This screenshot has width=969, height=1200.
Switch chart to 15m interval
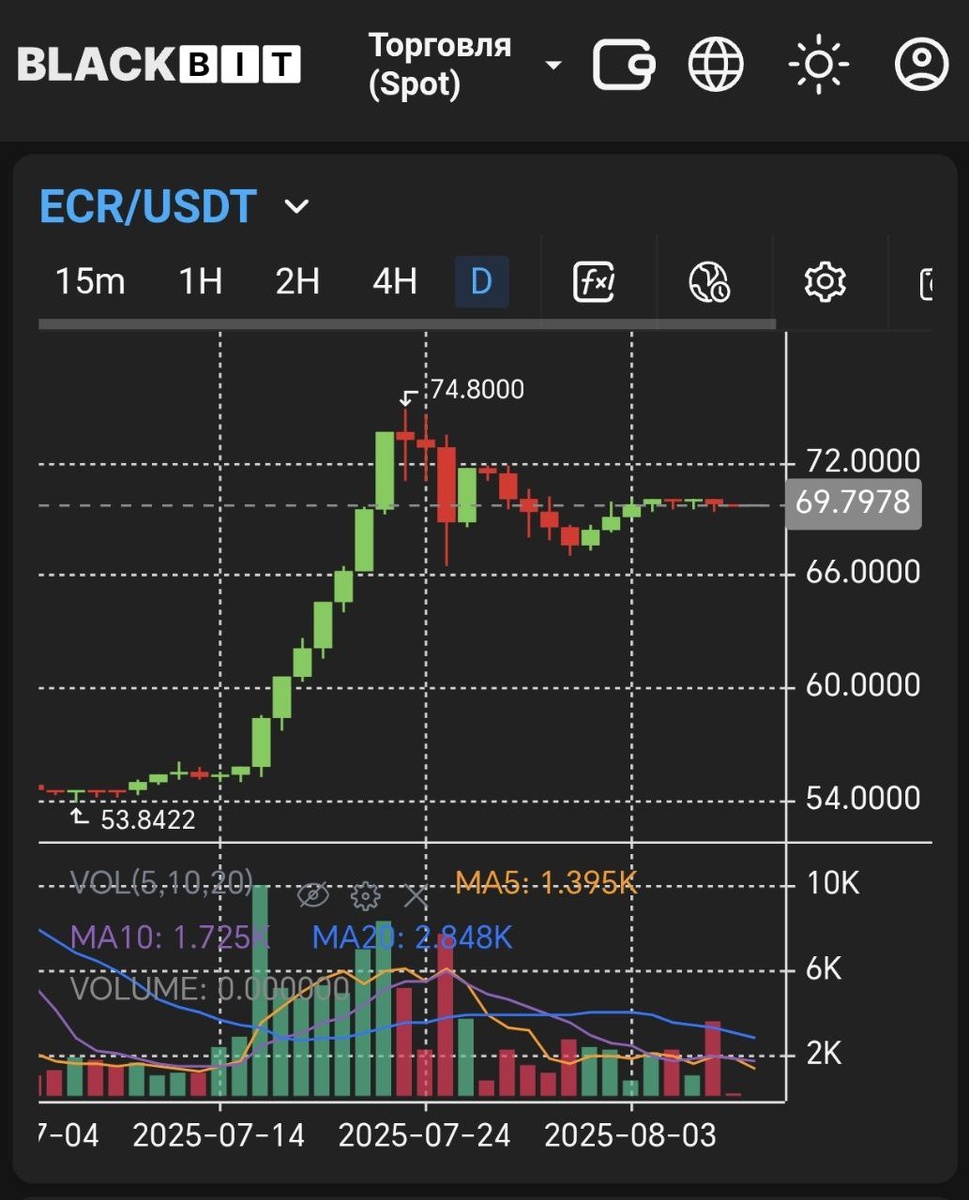tap(90, 282)
